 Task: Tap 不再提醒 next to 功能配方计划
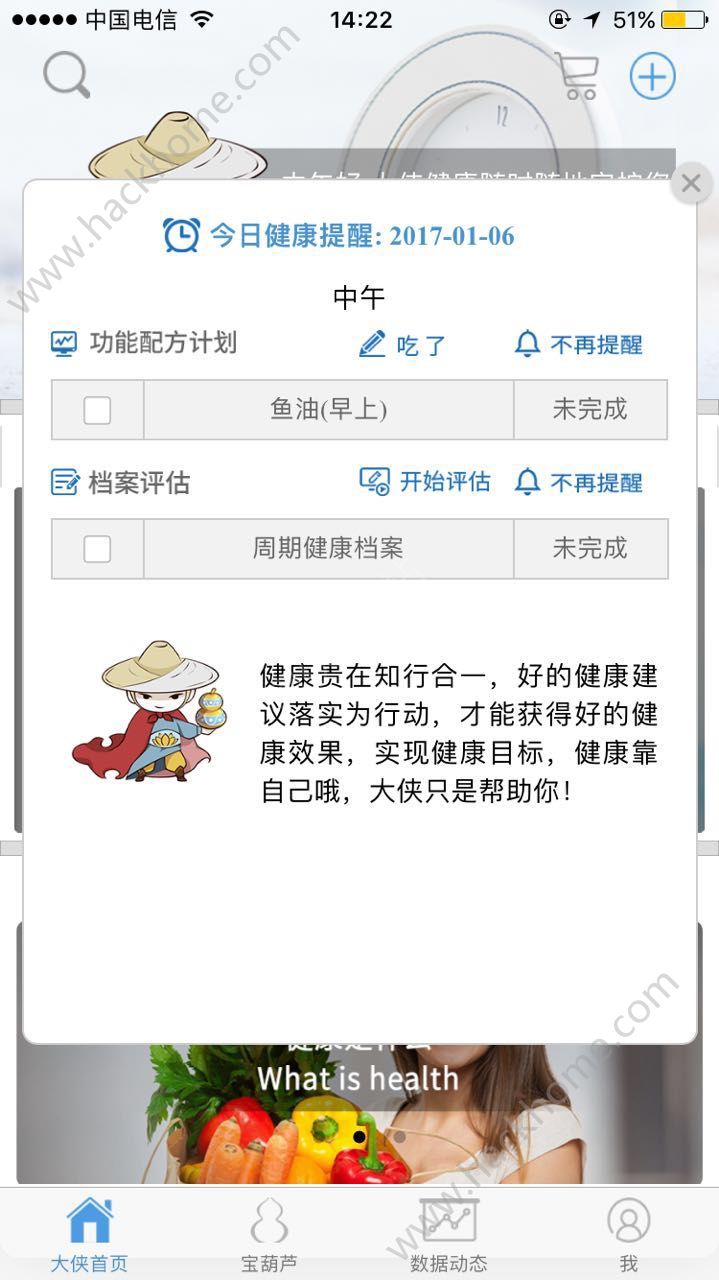pyautogui.click(x=578, y=345)
